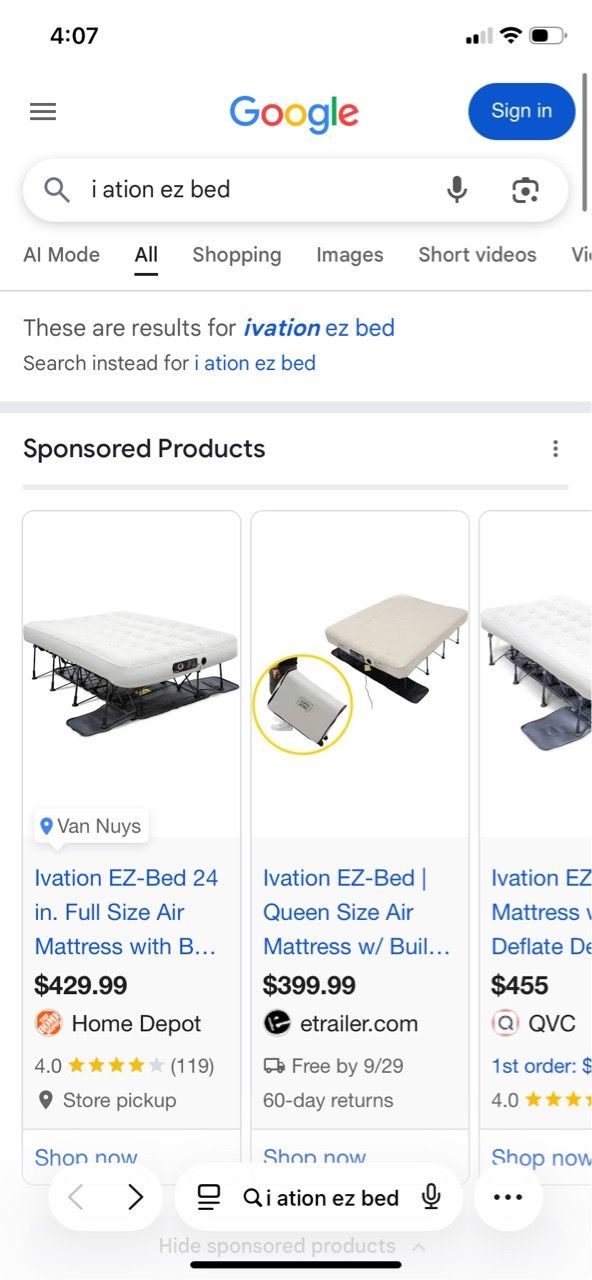Open the hamburger menu

pyautogui.click(x=43, y=112)
